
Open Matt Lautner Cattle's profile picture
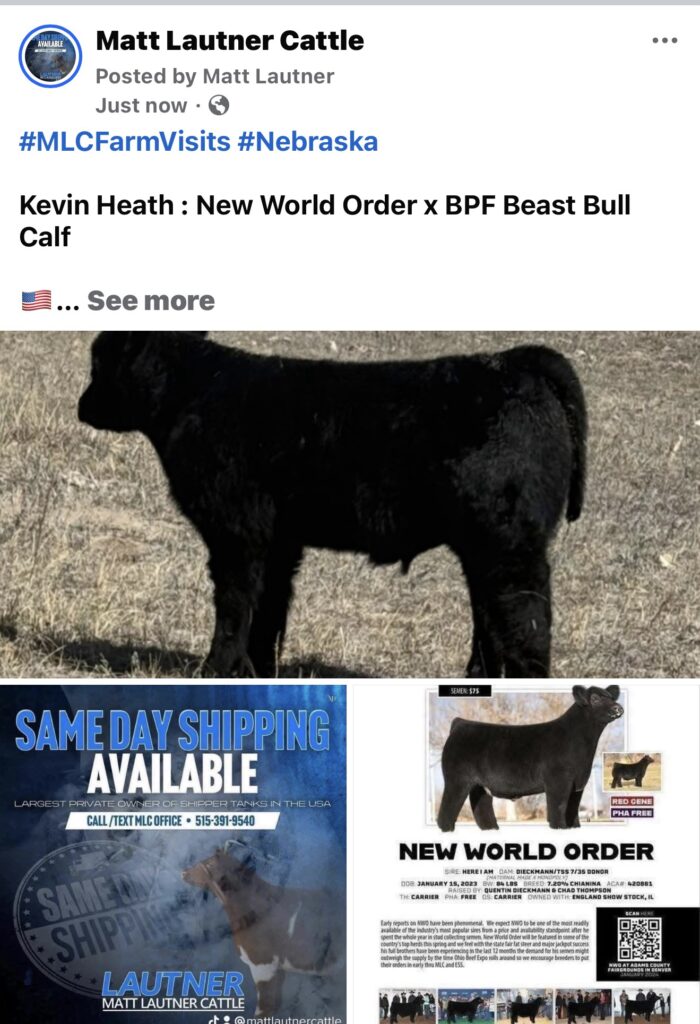[x=50, y=57]
